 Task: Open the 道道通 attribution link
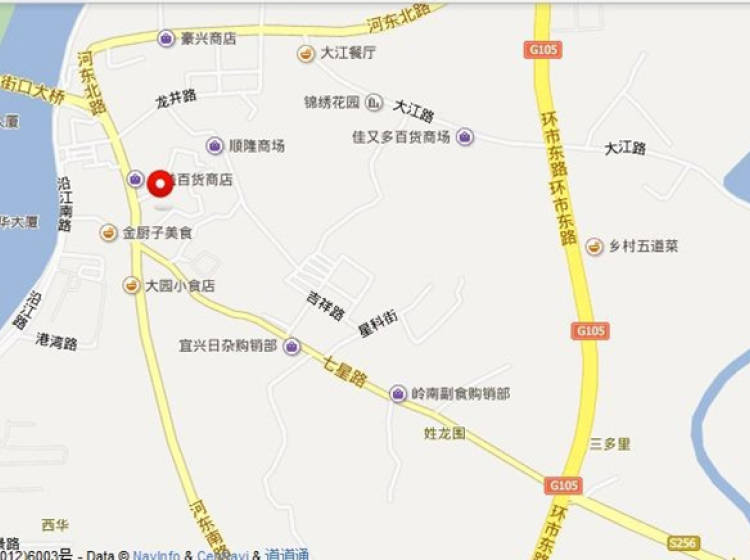[286, 554]
